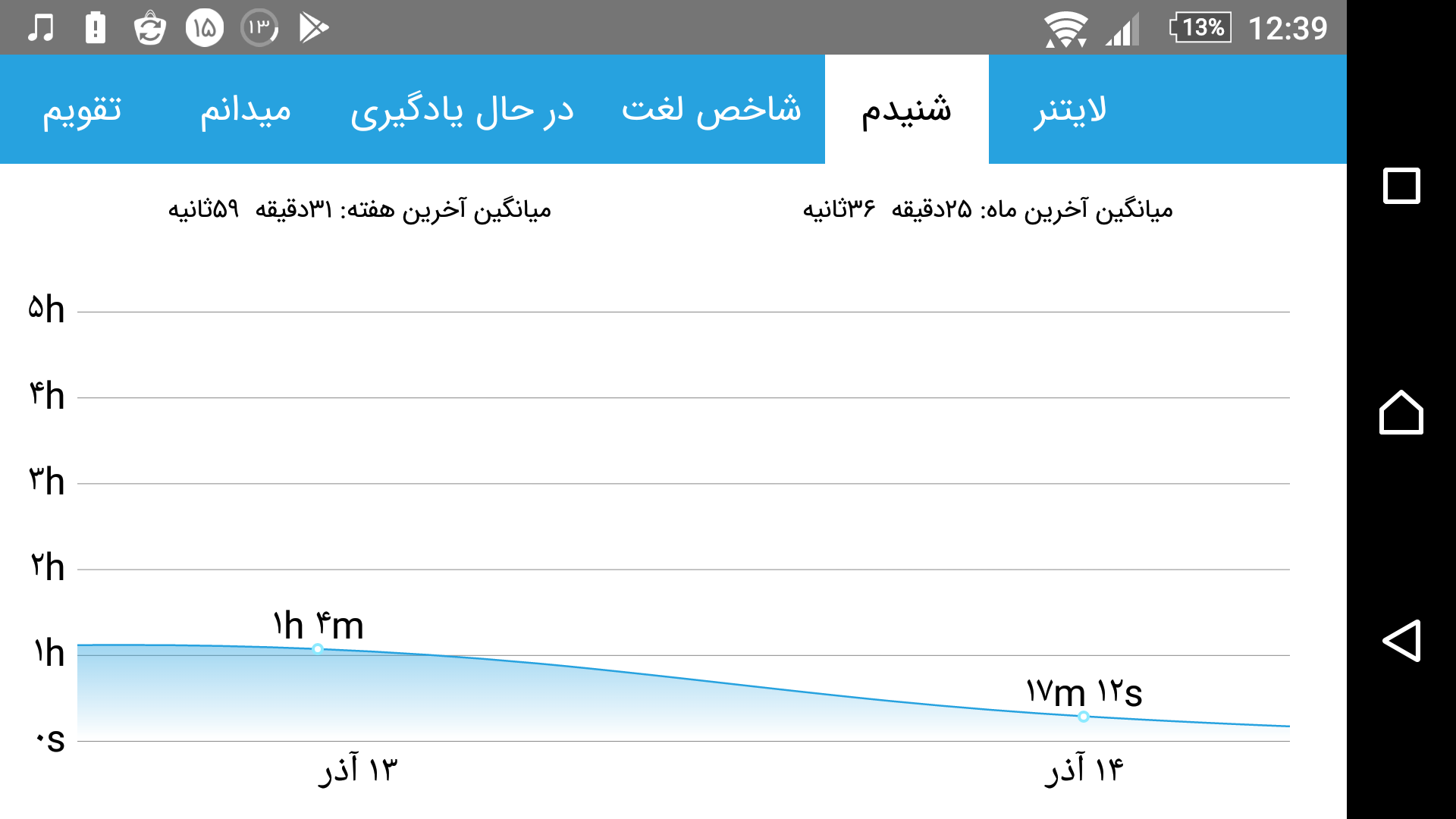Image resolution: width=1456 pixels, height=819 pixels.
Task: Select the 17m 12s data point on chart
Action: pyautogui.click(x=1084, y=717)
